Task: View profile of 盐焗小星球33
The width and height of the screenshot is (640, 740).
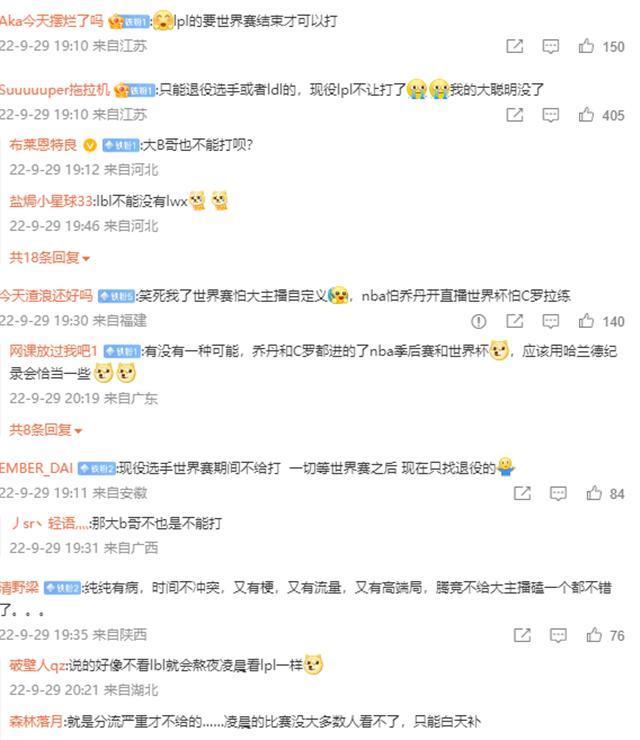Action: click(x=51, y=201)
